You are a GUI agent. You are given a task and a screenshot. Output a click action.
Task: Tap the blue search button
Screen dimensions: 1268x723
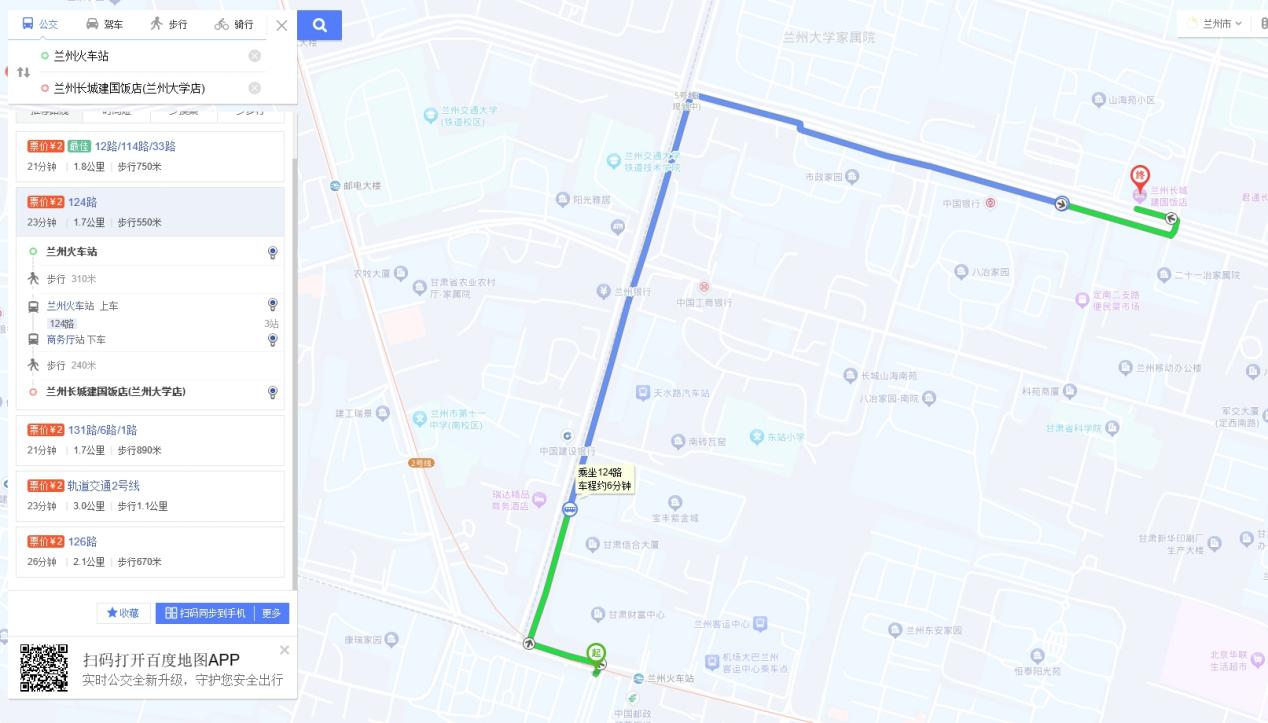320,25
